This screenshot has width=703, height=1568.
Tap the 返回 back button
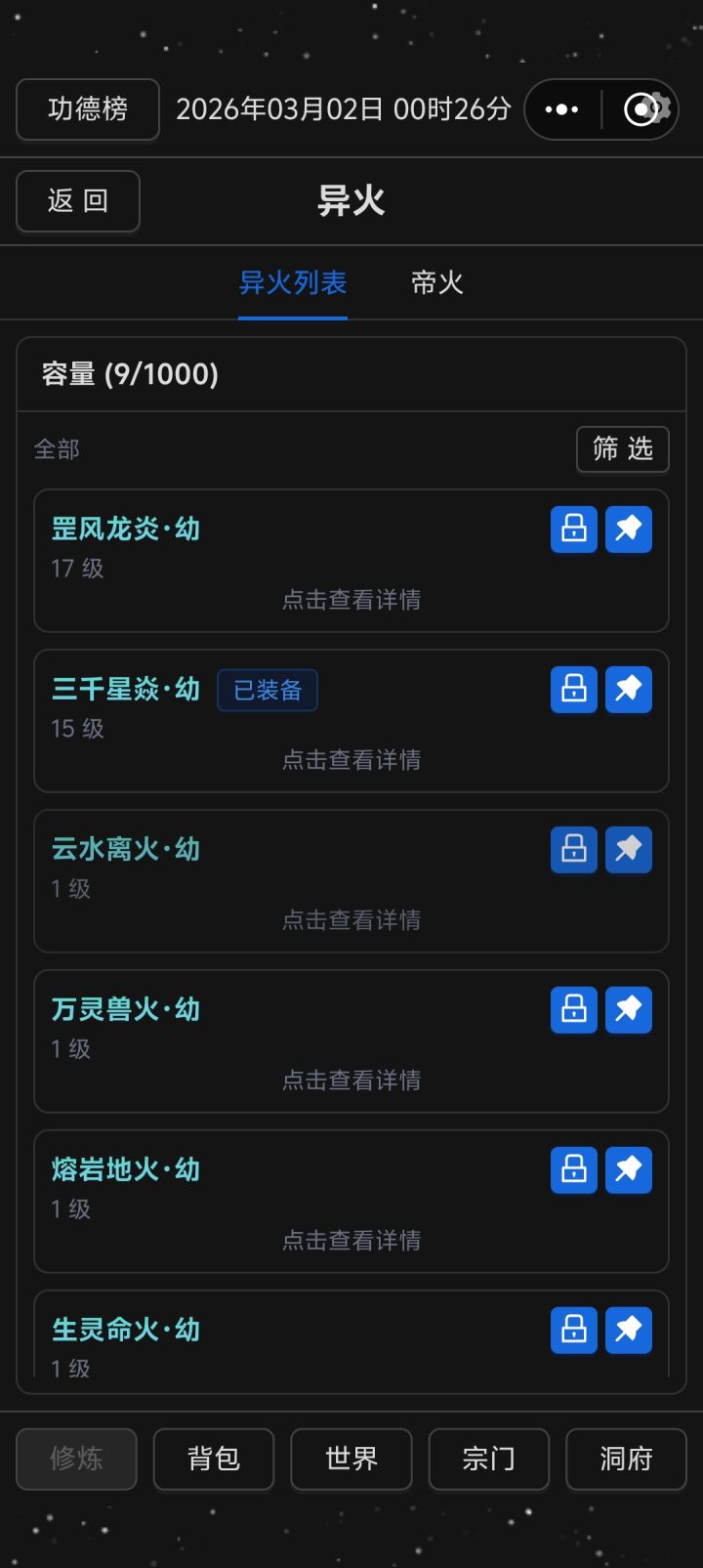pos(78,201)
